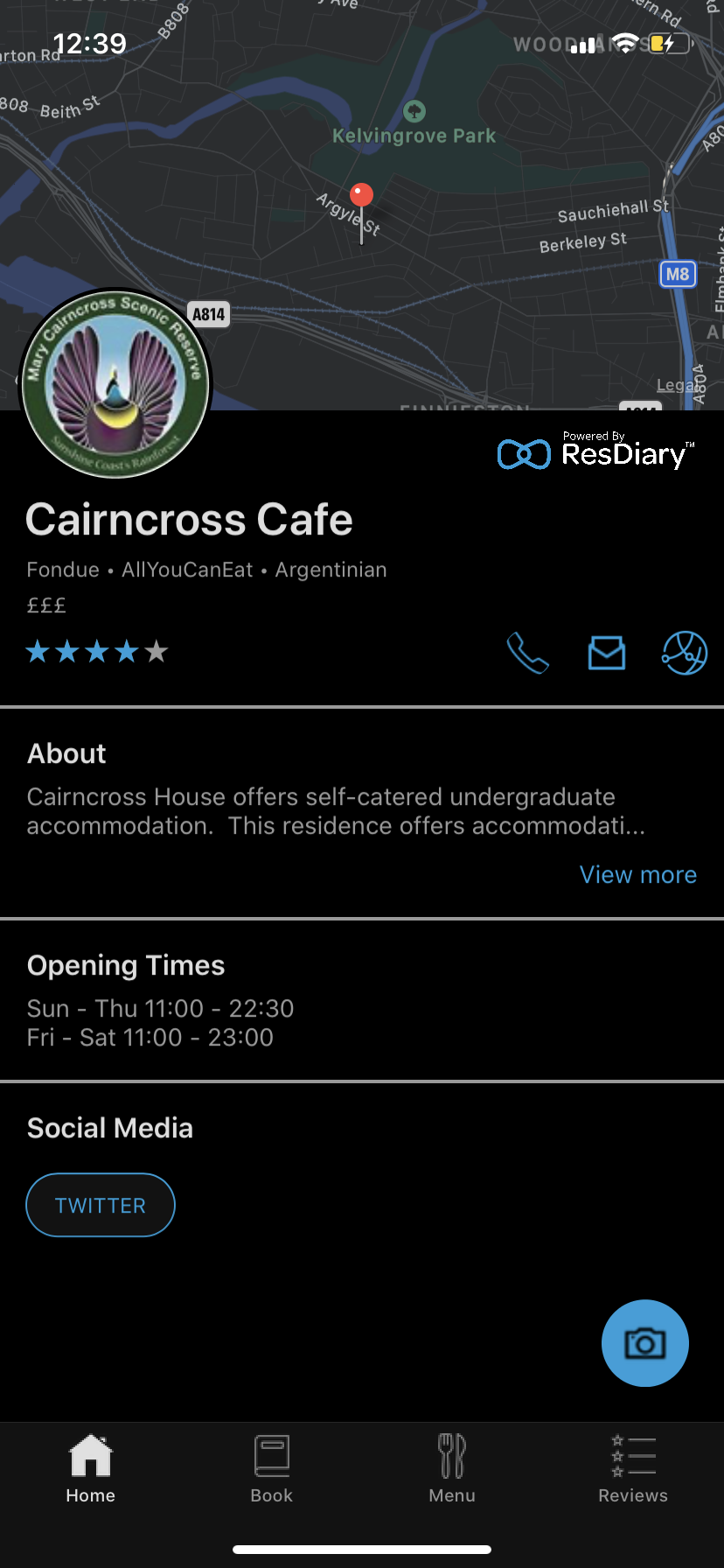Screen dimensions: 724x1568
Task: Expand About text with View more
Action: point(637,874)
